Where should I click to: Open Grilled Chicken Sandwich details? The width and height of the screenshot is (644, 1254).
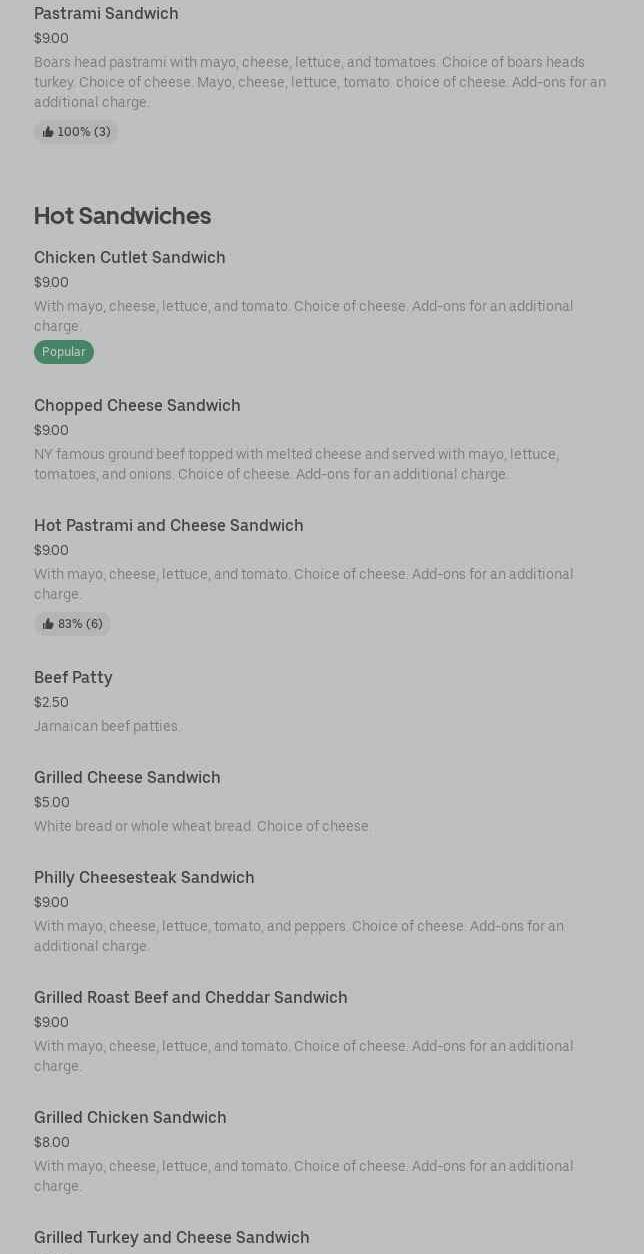[x=130, y=1118]
